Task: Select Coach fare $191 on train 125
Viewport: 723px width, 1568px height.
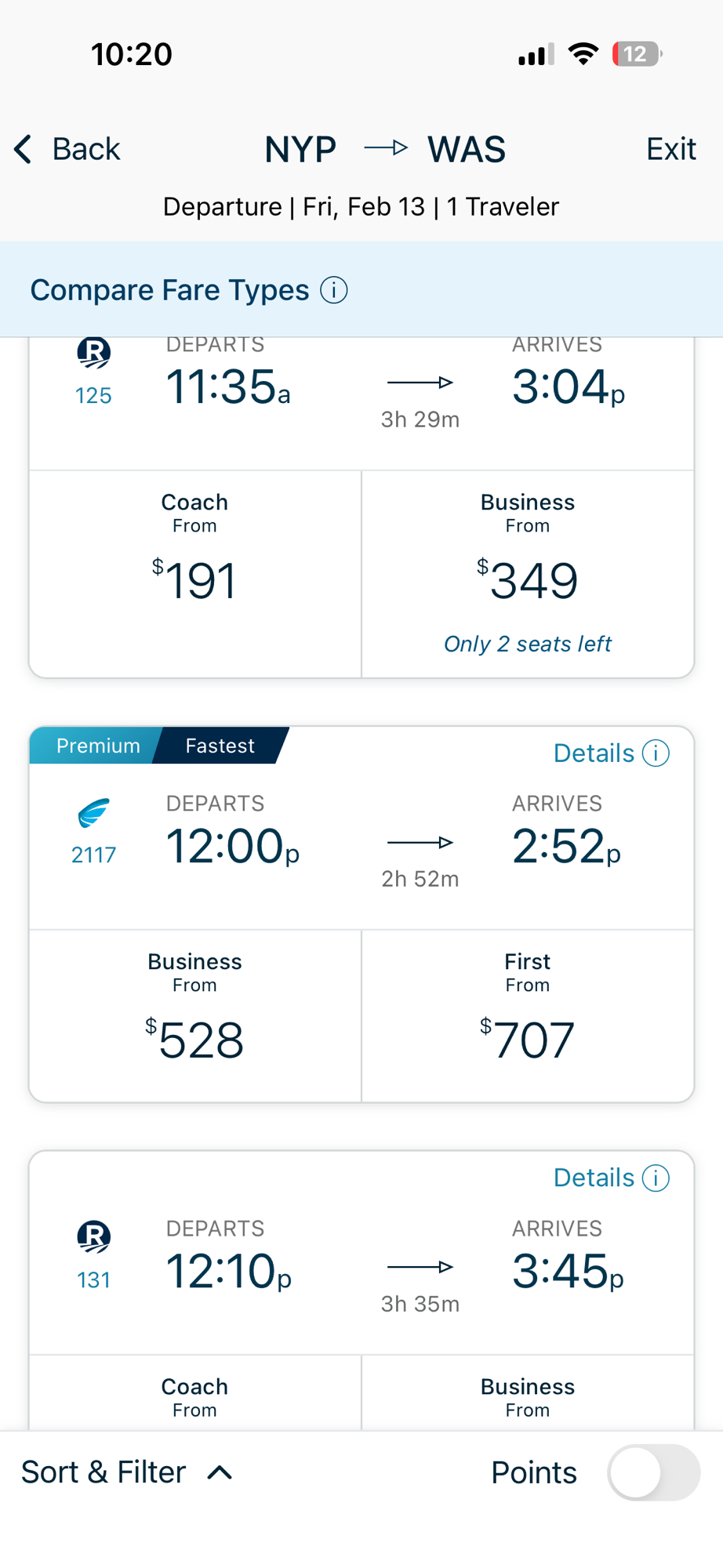Action: (x=194, y=574)
